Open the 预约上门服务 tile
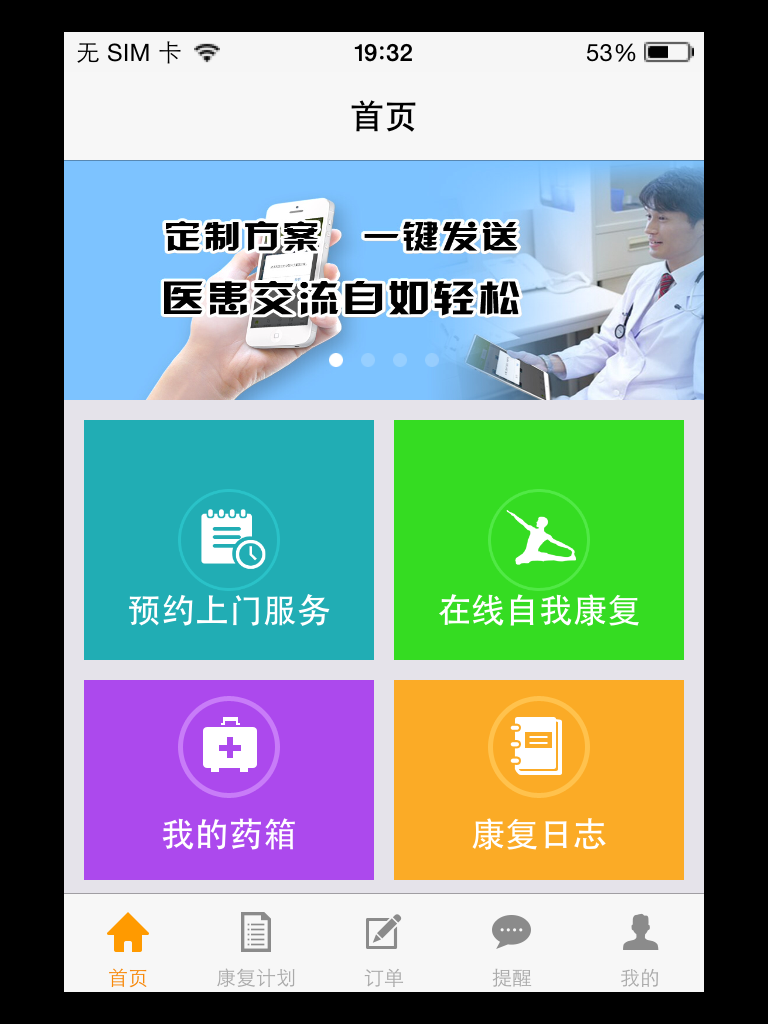768x1024 pixels. pyautogui.click(x=229, y=540)
